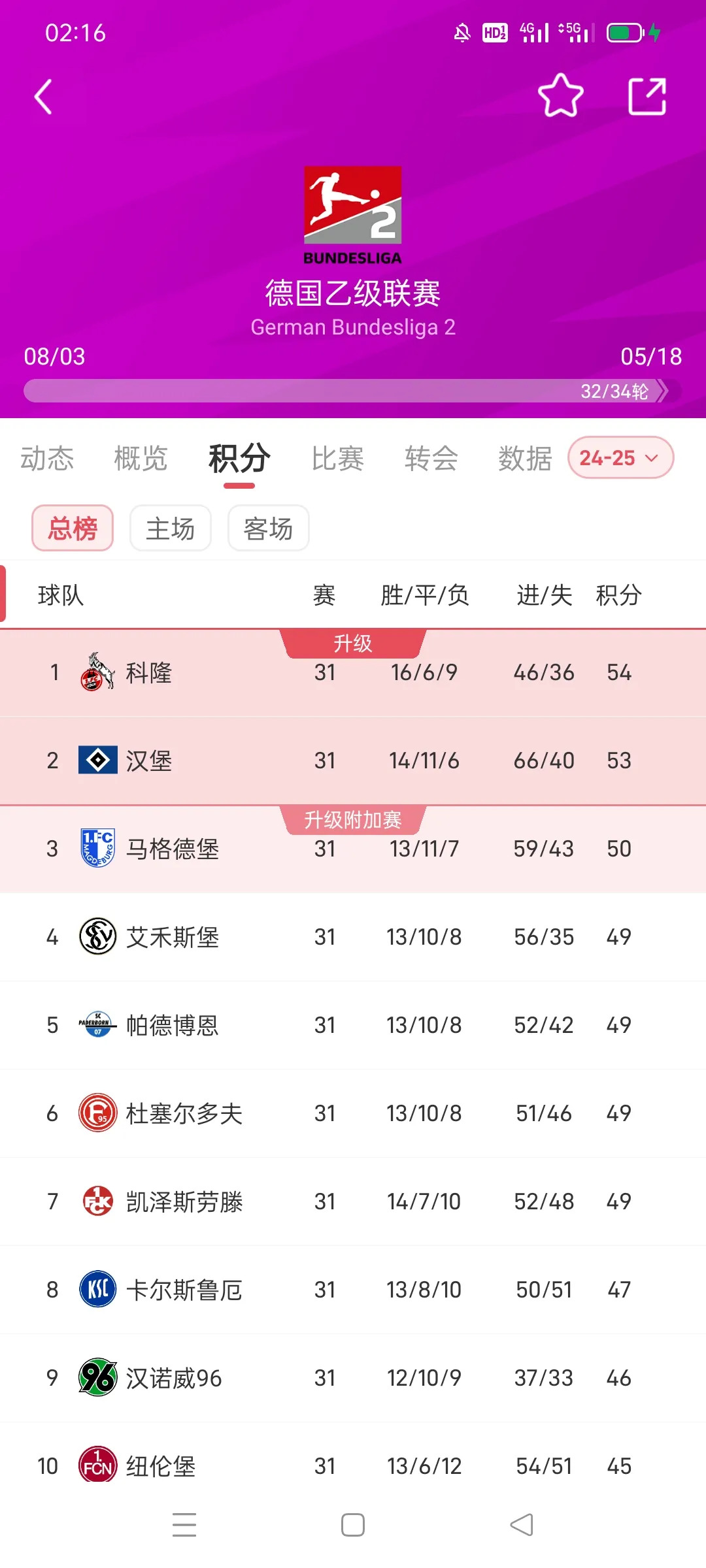Open the 比赛 tab

pos(337,459)
